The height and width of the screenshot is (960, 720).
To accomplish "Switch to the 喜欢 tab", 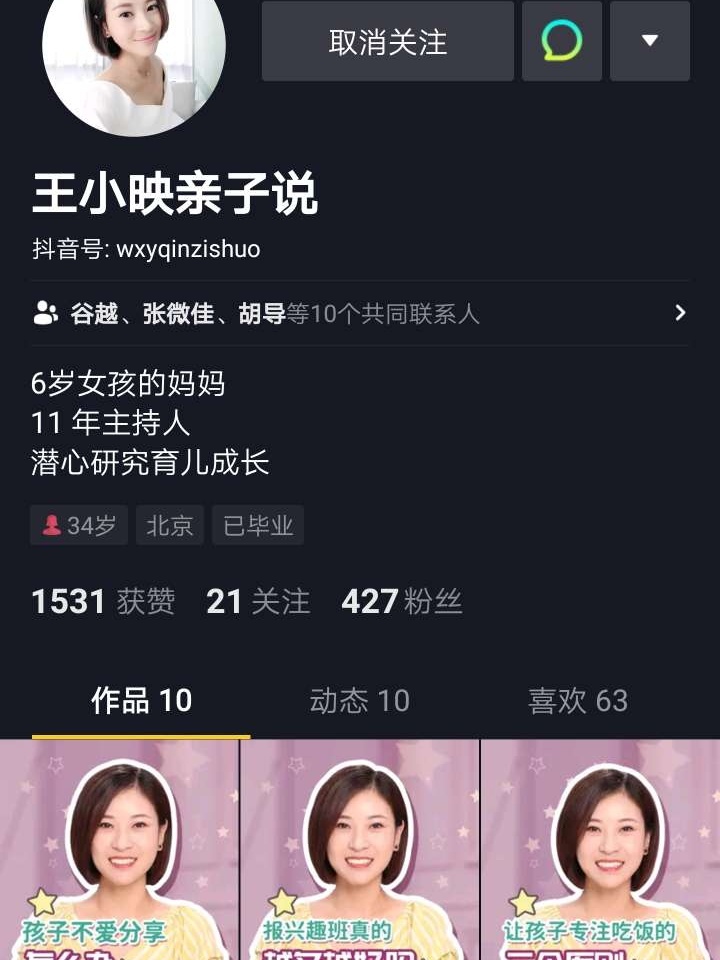I will click(578, 701).
